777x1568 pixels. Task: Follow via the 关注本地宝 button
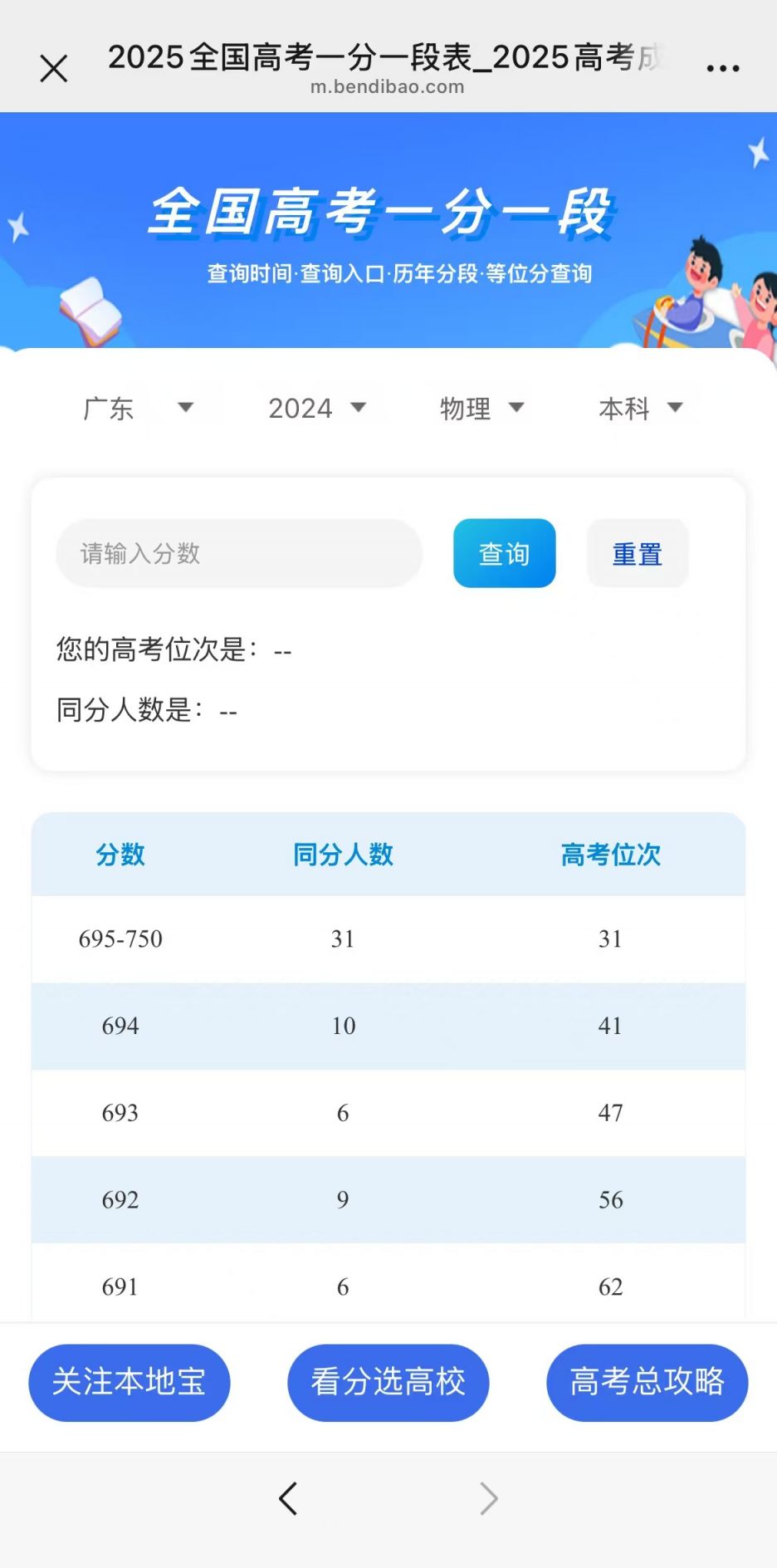129,1382
